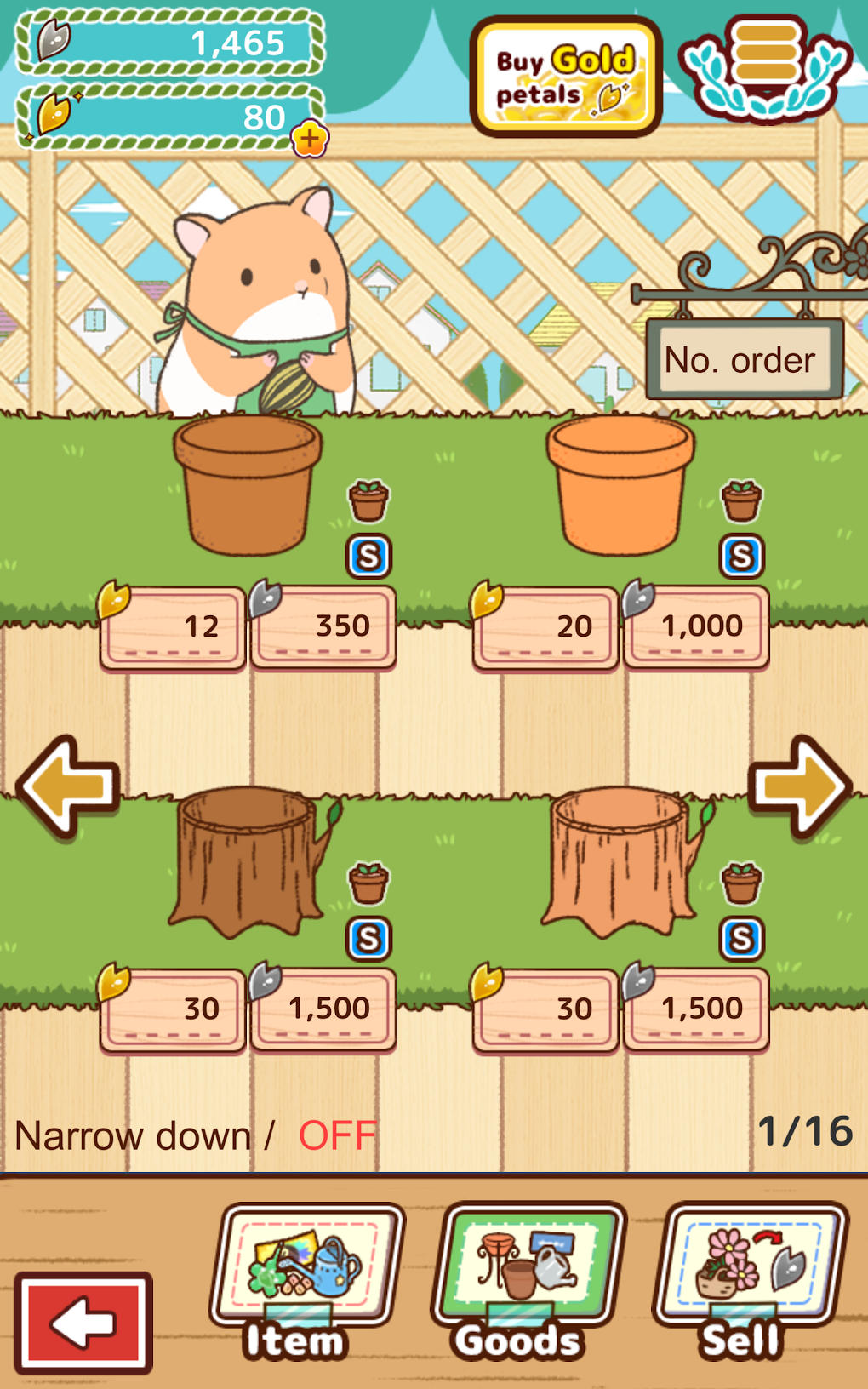Return with the red back arrow button

83,1323
